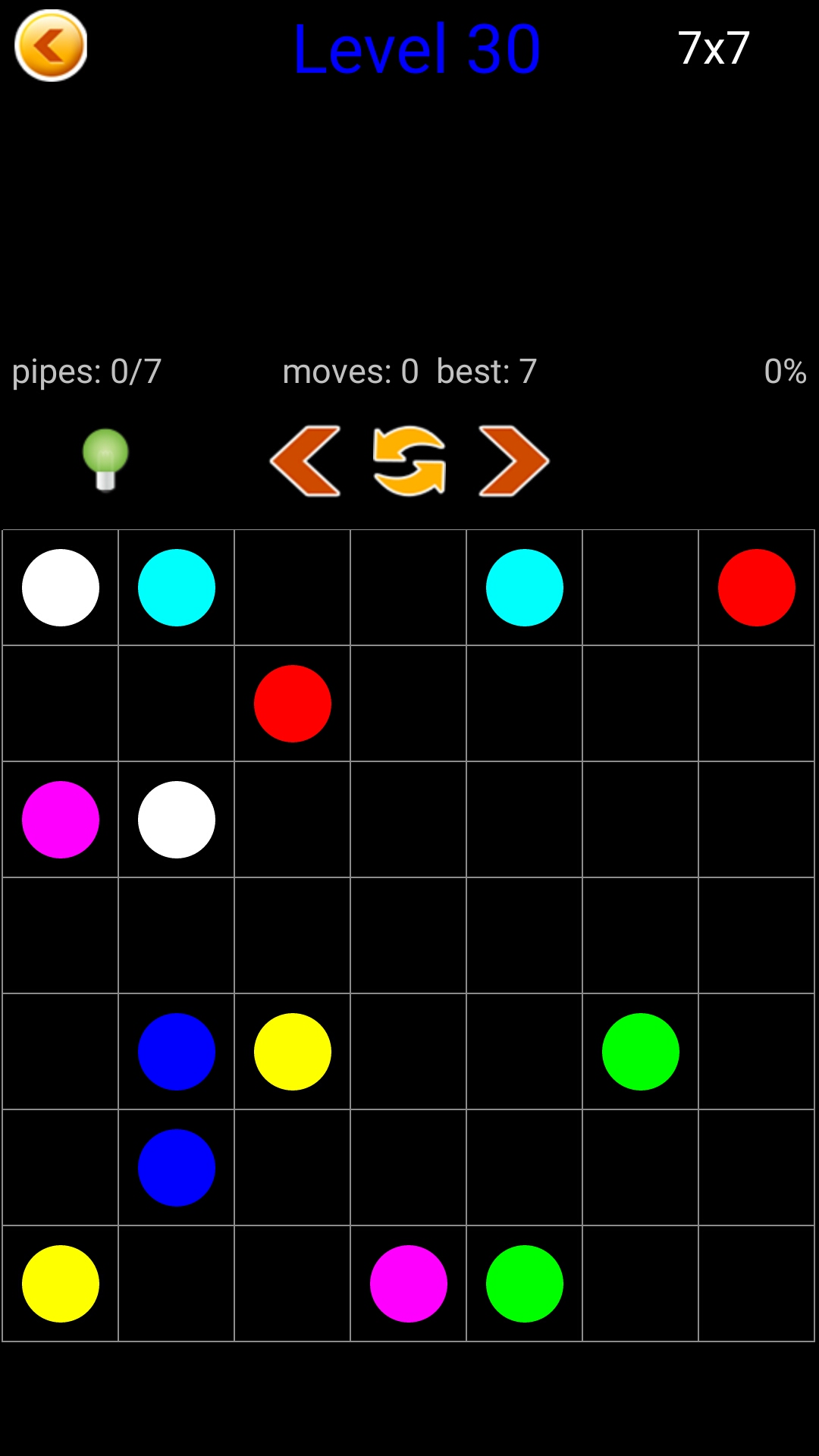The height and width of the screenshot is (1456, 819).
Task: Select the bottom-row yellow dot
Action: click(x=61, y=1284)
